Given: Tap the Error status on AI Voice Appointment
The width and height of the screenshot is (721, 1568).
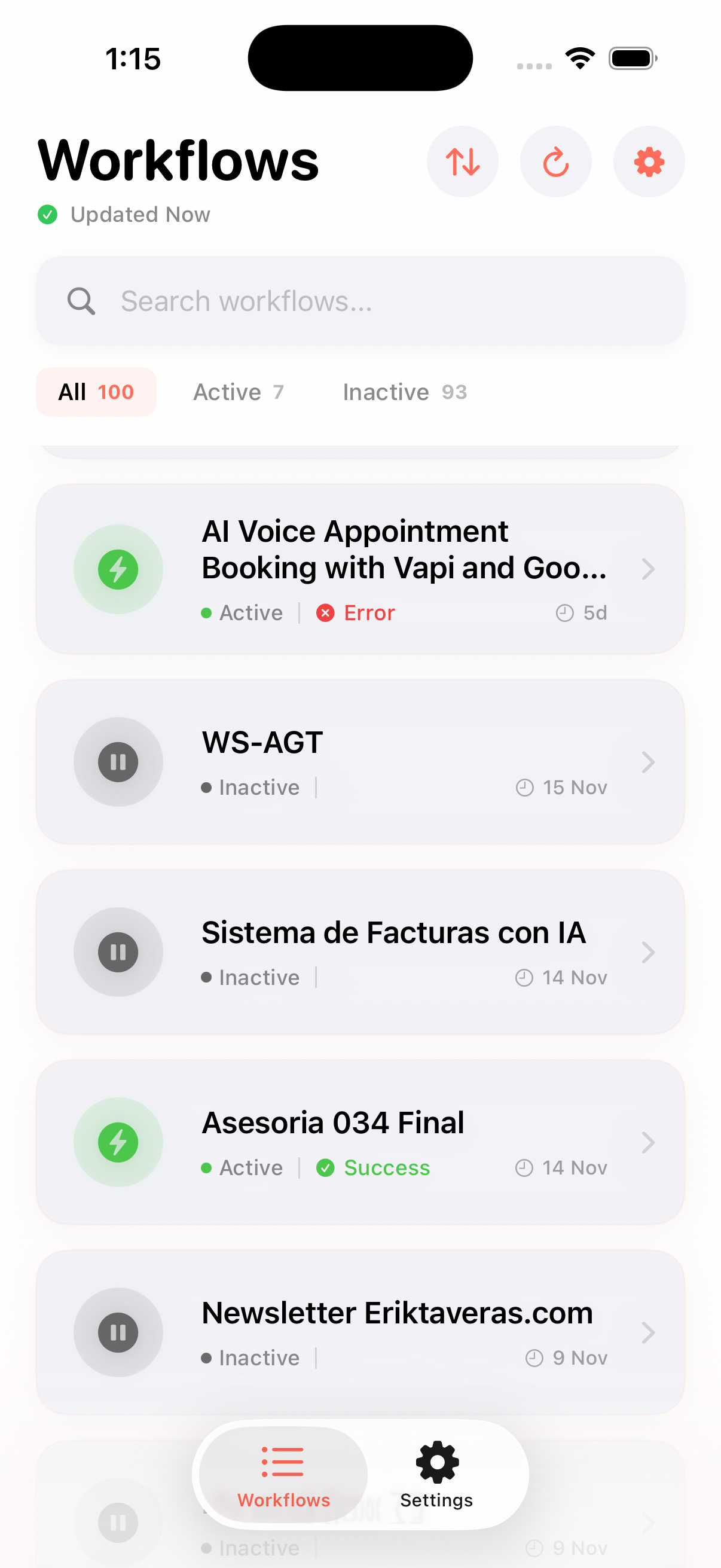Looking at the screenshot, I should (x=355, y=612).
